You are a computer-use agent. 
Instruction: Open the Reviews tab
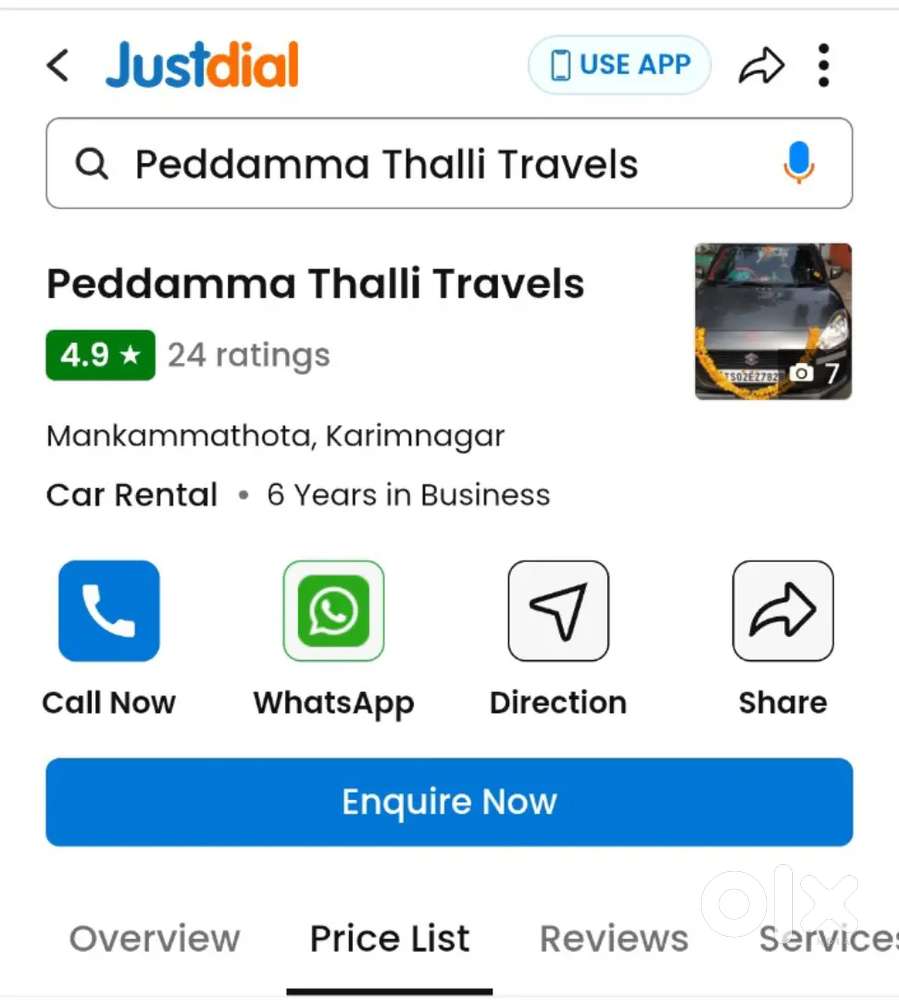[x=614, y=939]
